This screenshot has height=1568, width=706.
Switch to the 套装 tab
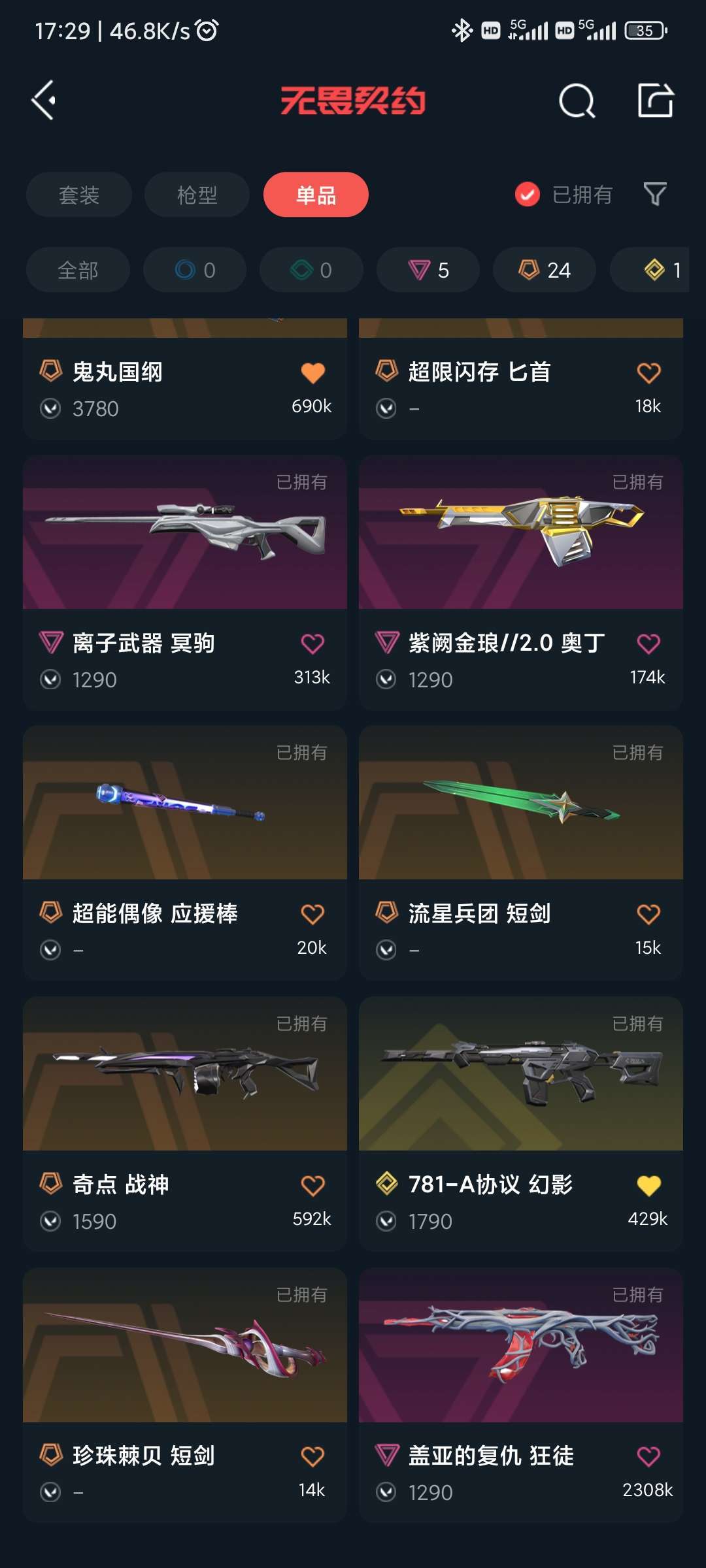tap(79, 195)
